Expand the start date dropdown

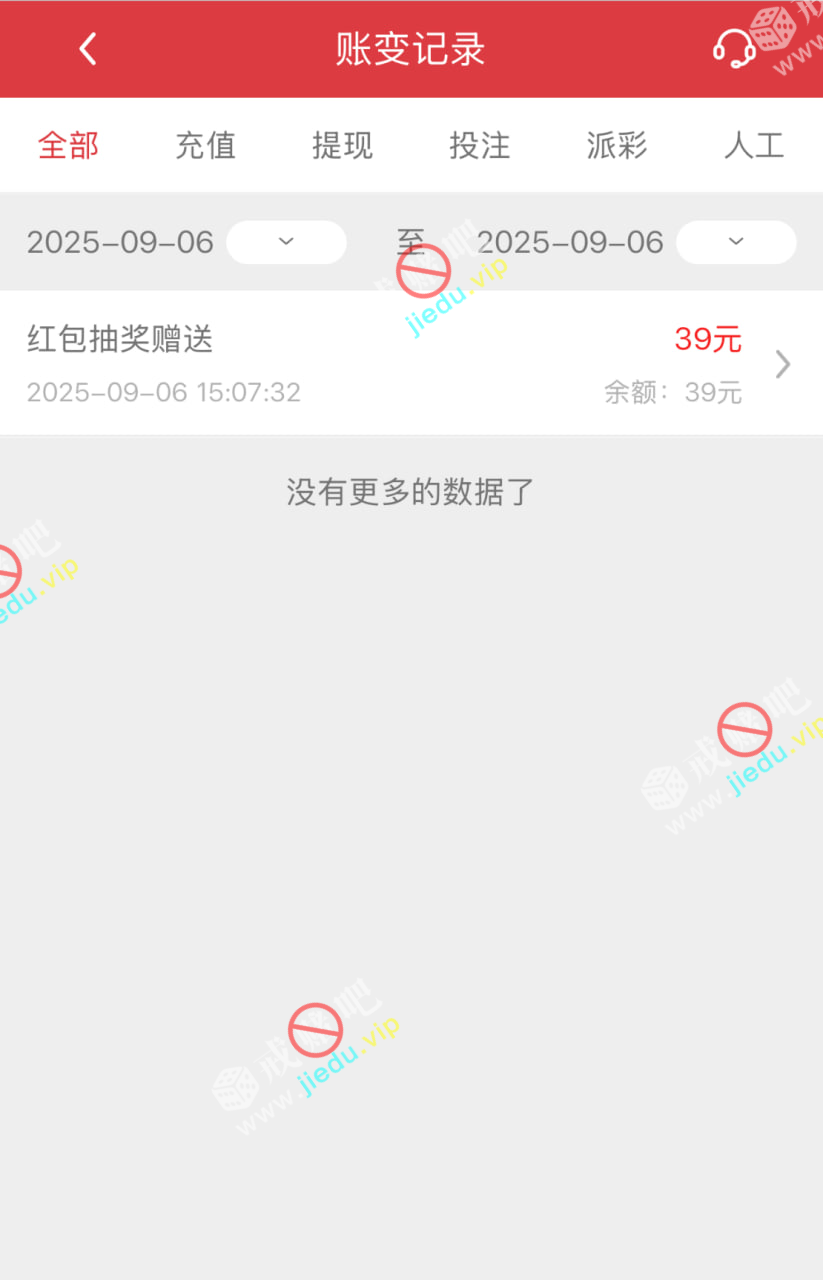286,242
